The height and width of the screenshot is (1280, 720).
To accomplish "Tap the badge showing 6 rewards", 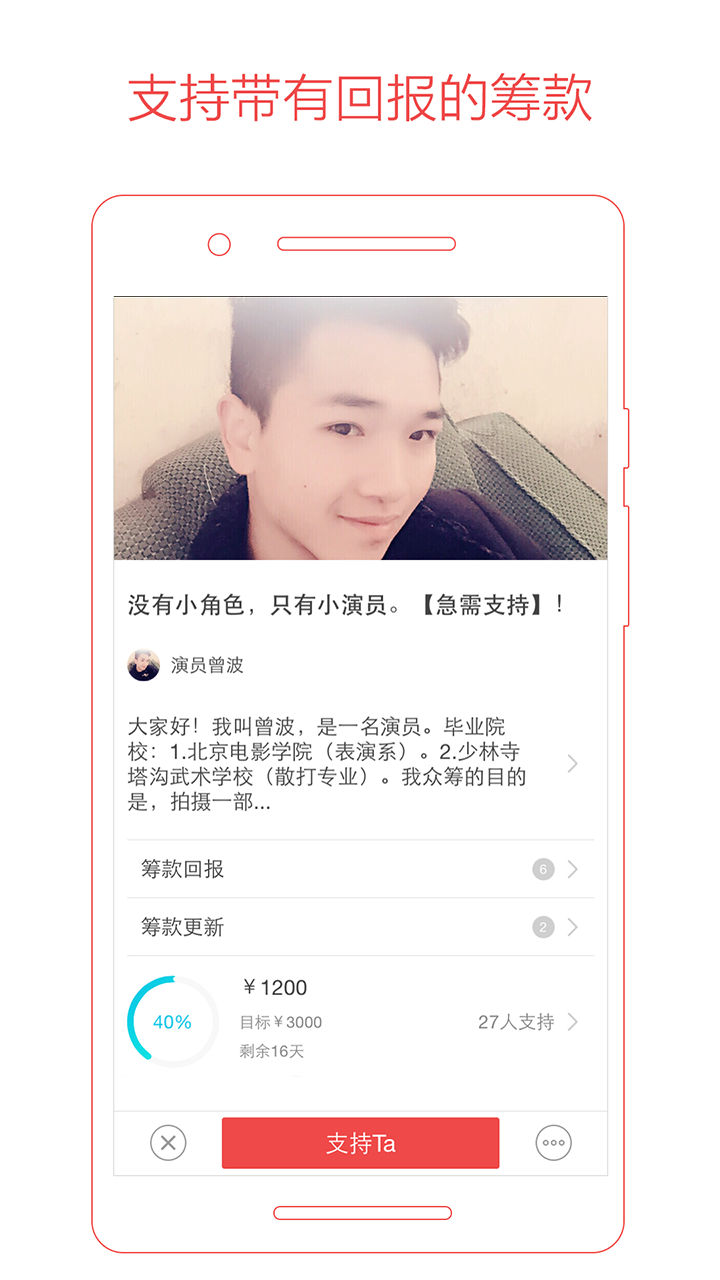I will (543, 869).
